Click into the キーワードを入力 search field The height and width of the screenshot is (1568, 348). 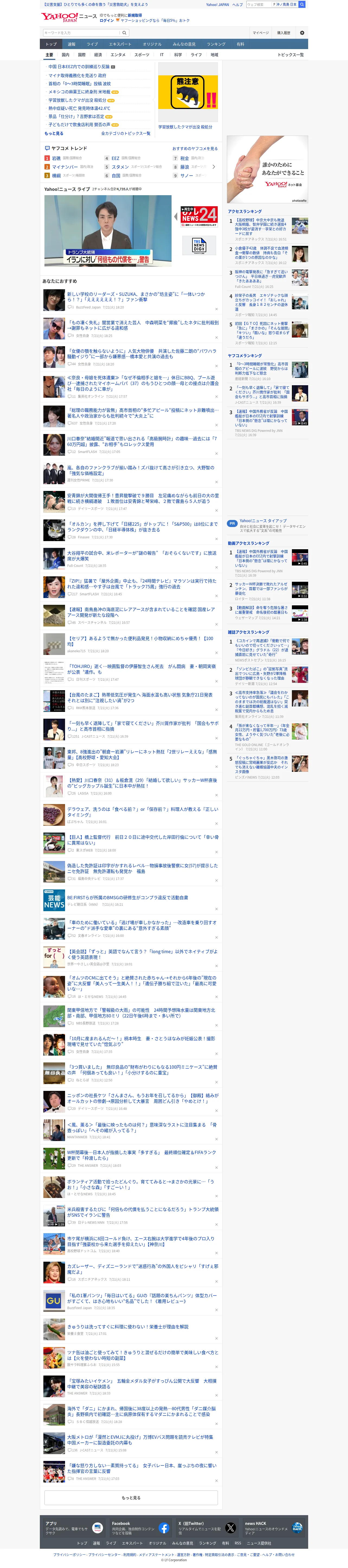tap(81, 33)
